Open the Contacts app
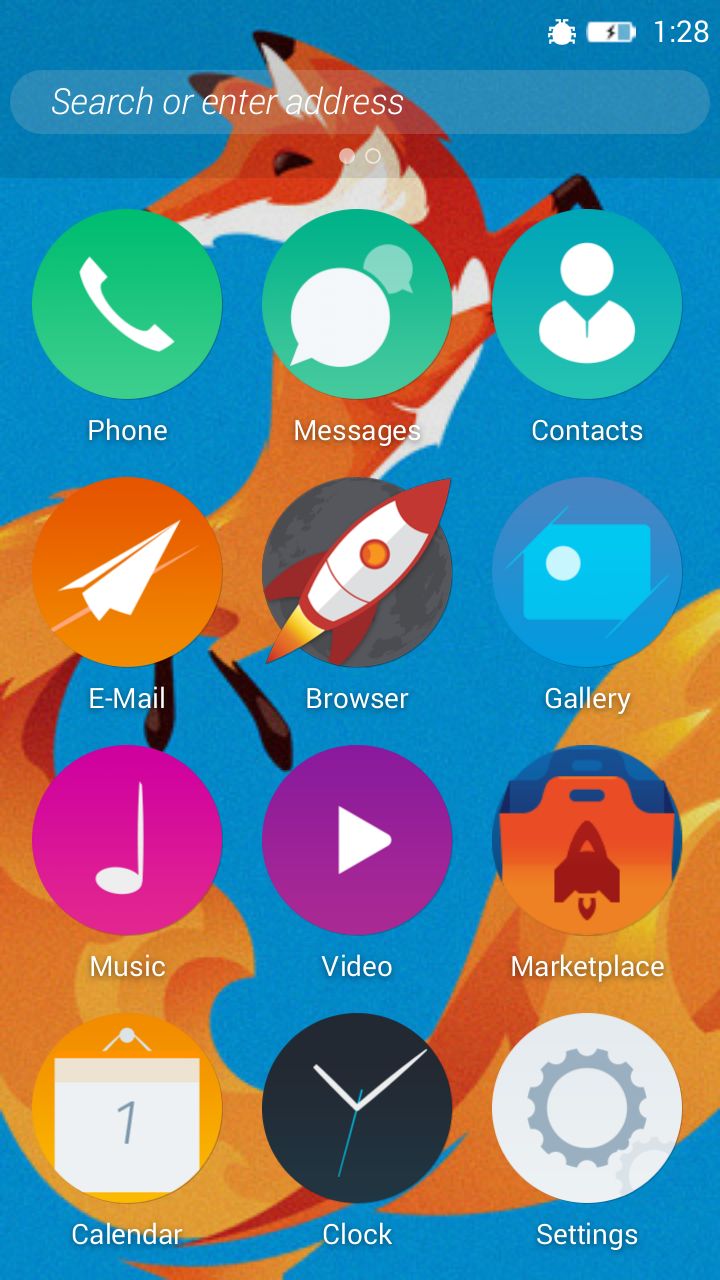Viewport: 720px width, 1280px height. pyautogui.click(x=587, y=304)
